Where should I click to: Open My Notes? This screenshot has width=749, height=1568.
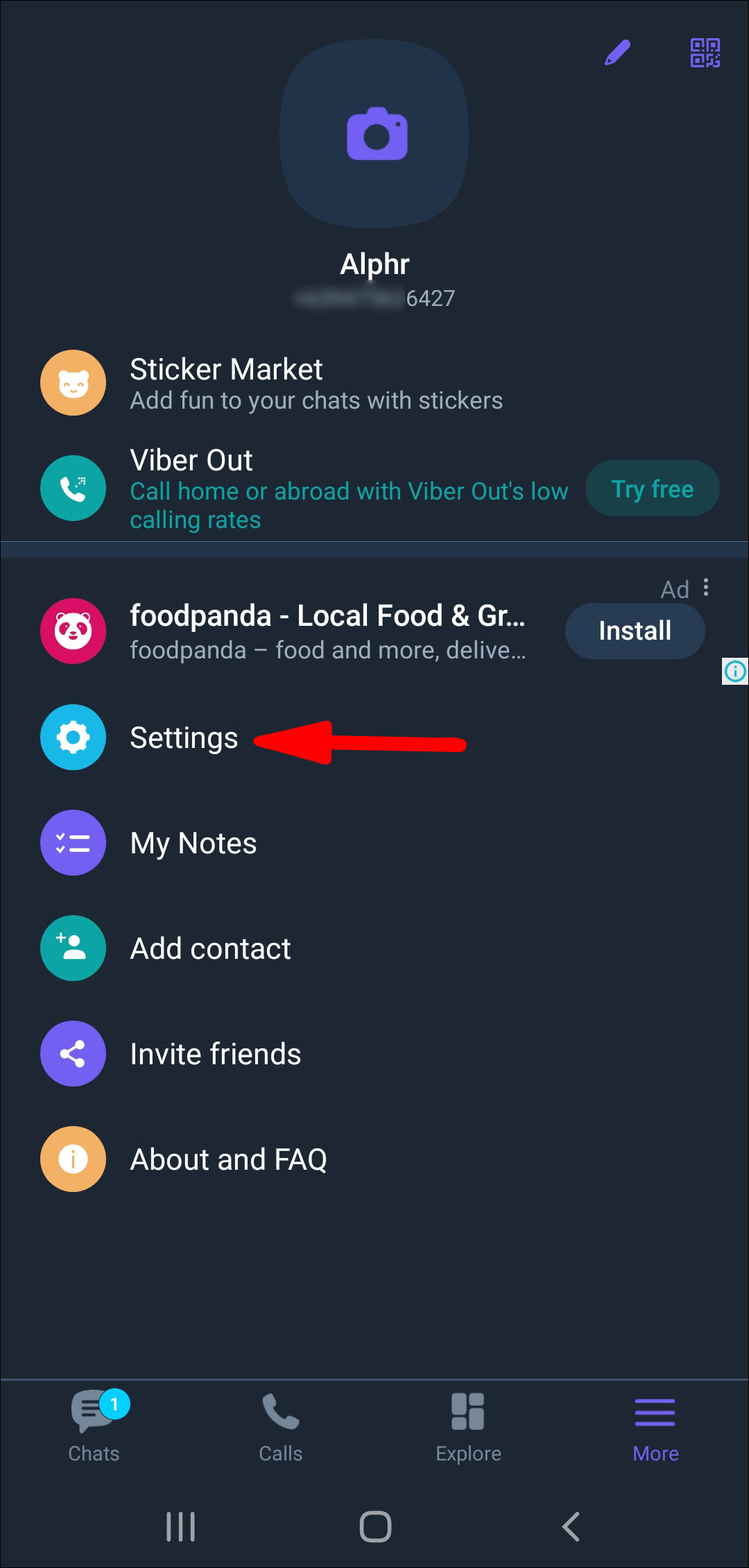[193, 843]
